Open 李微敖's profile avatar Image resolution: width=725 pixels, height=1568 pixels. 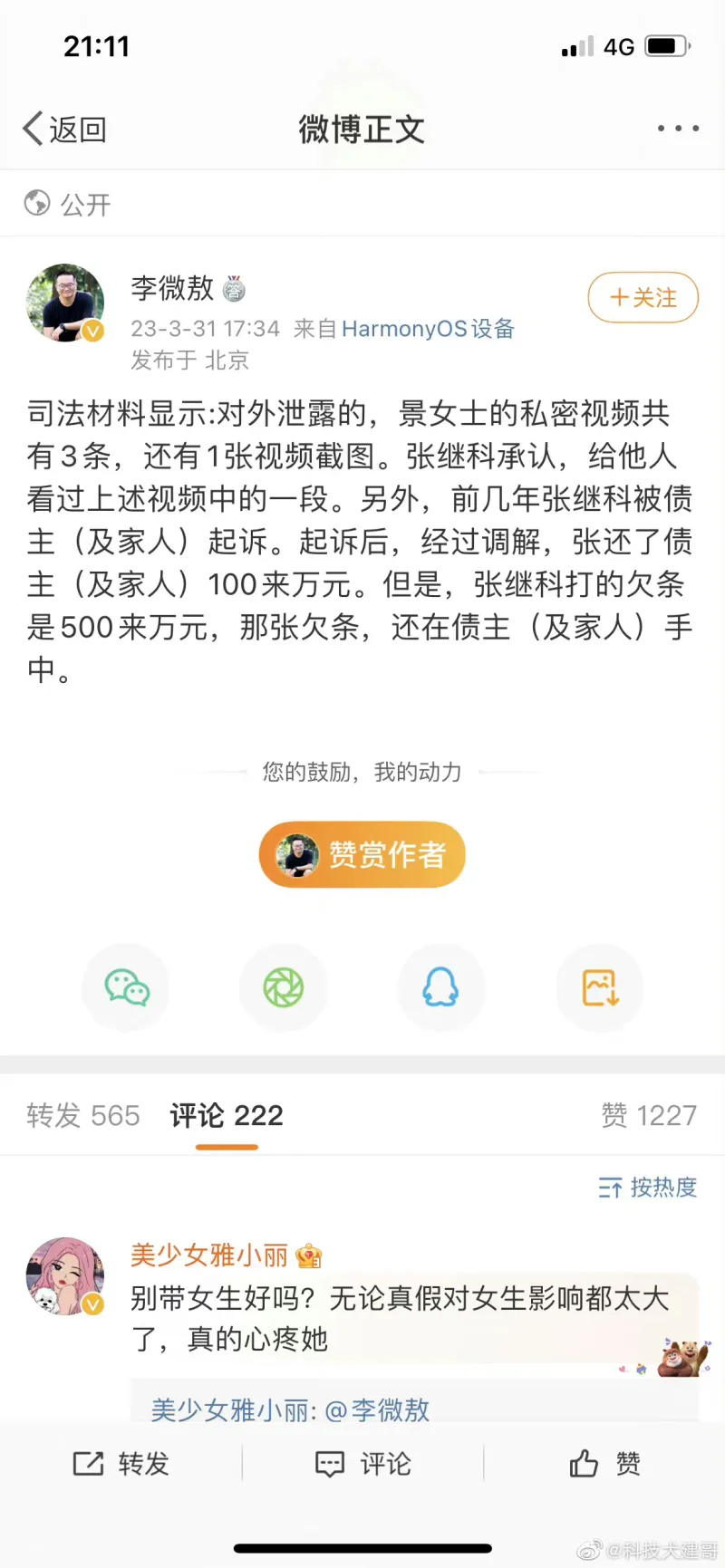(65, 303)
